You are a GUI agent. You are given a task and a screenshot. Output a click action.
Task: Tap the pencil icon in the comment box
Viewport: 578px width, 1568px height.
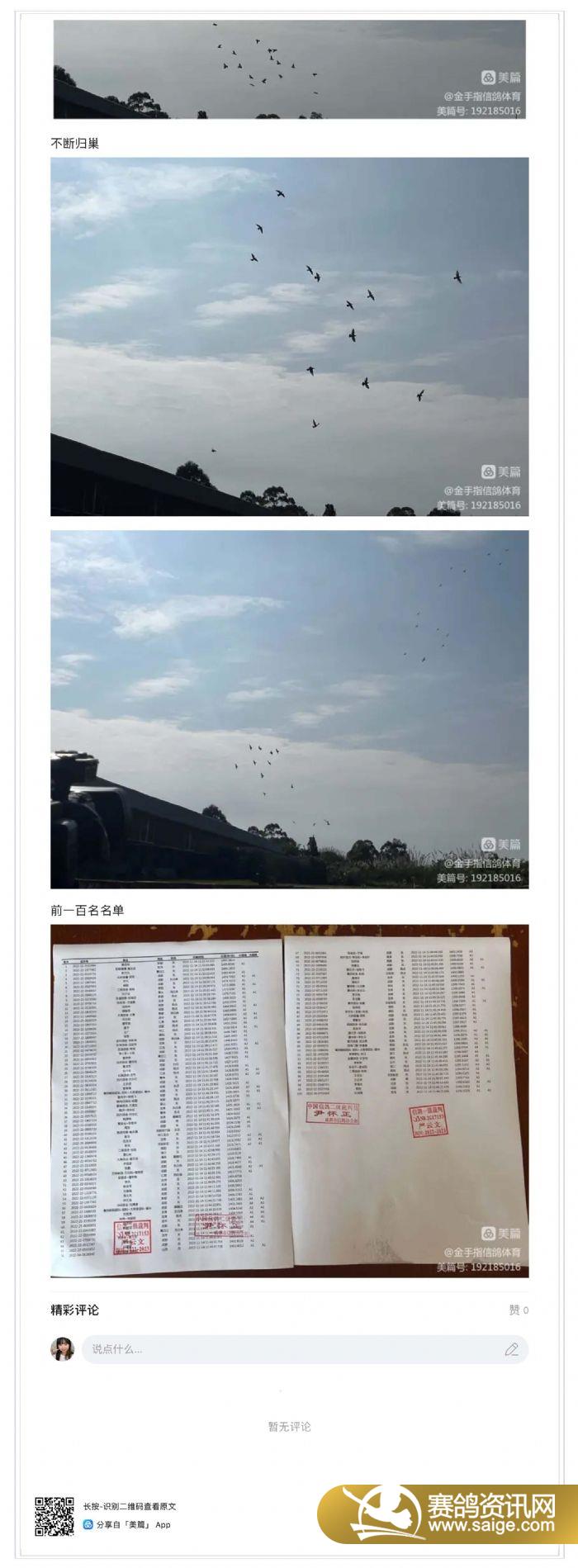[x=511, y=1349]
